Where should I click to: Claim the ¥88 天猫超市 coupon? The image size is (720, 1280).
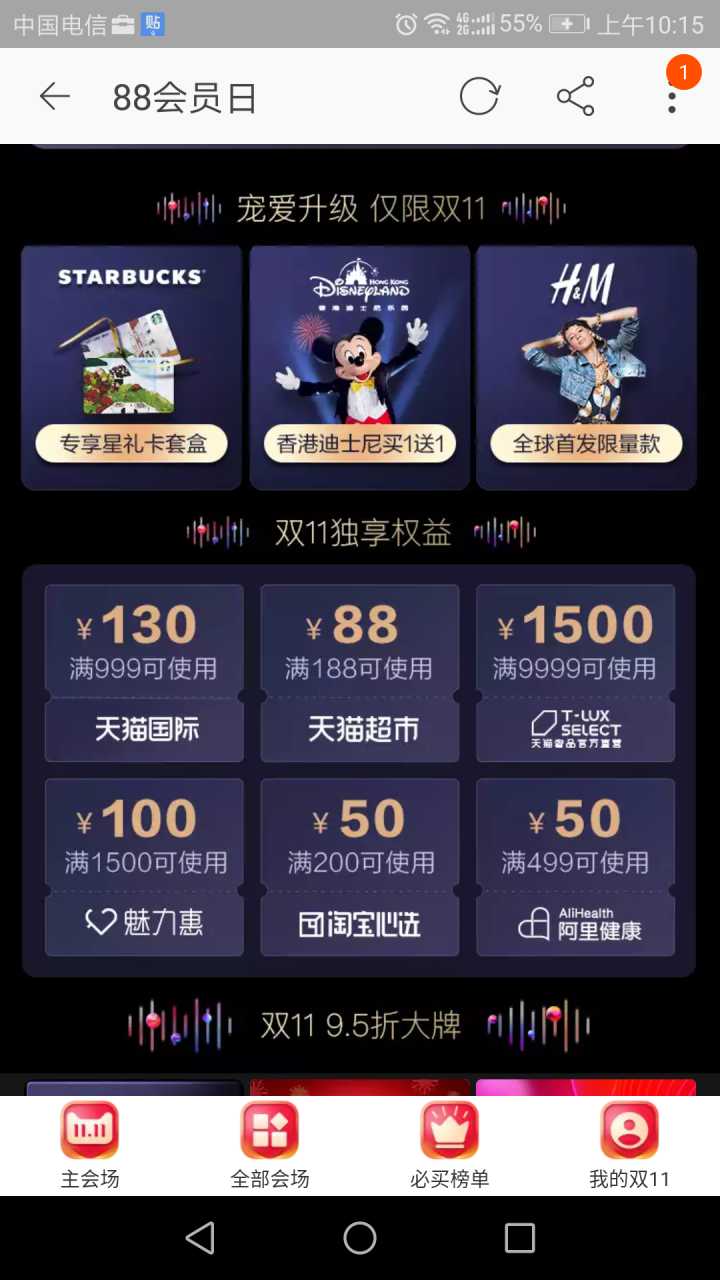point(360,672)
